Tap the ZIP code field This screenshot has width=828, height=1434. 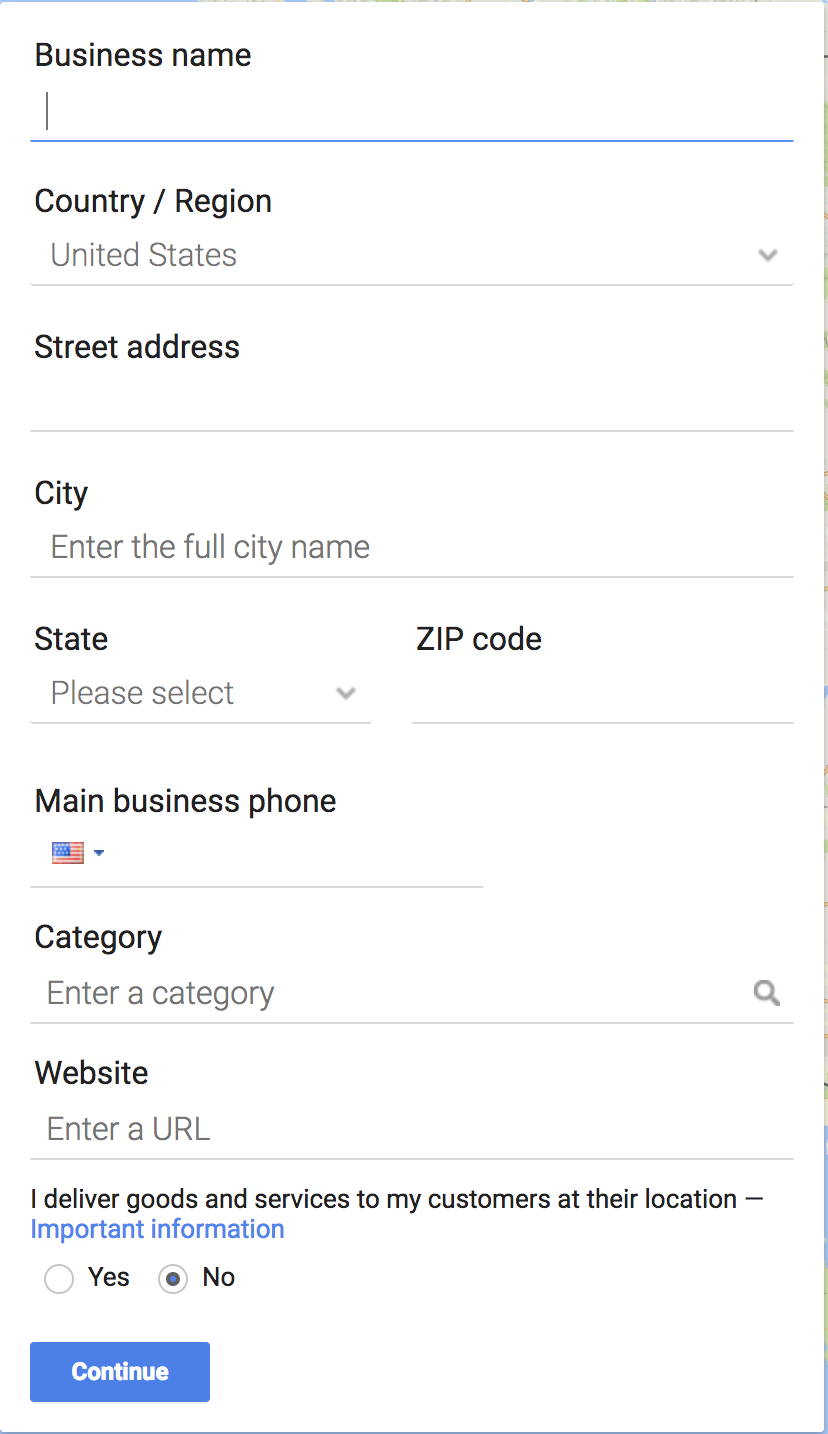(x=602, y=694)
